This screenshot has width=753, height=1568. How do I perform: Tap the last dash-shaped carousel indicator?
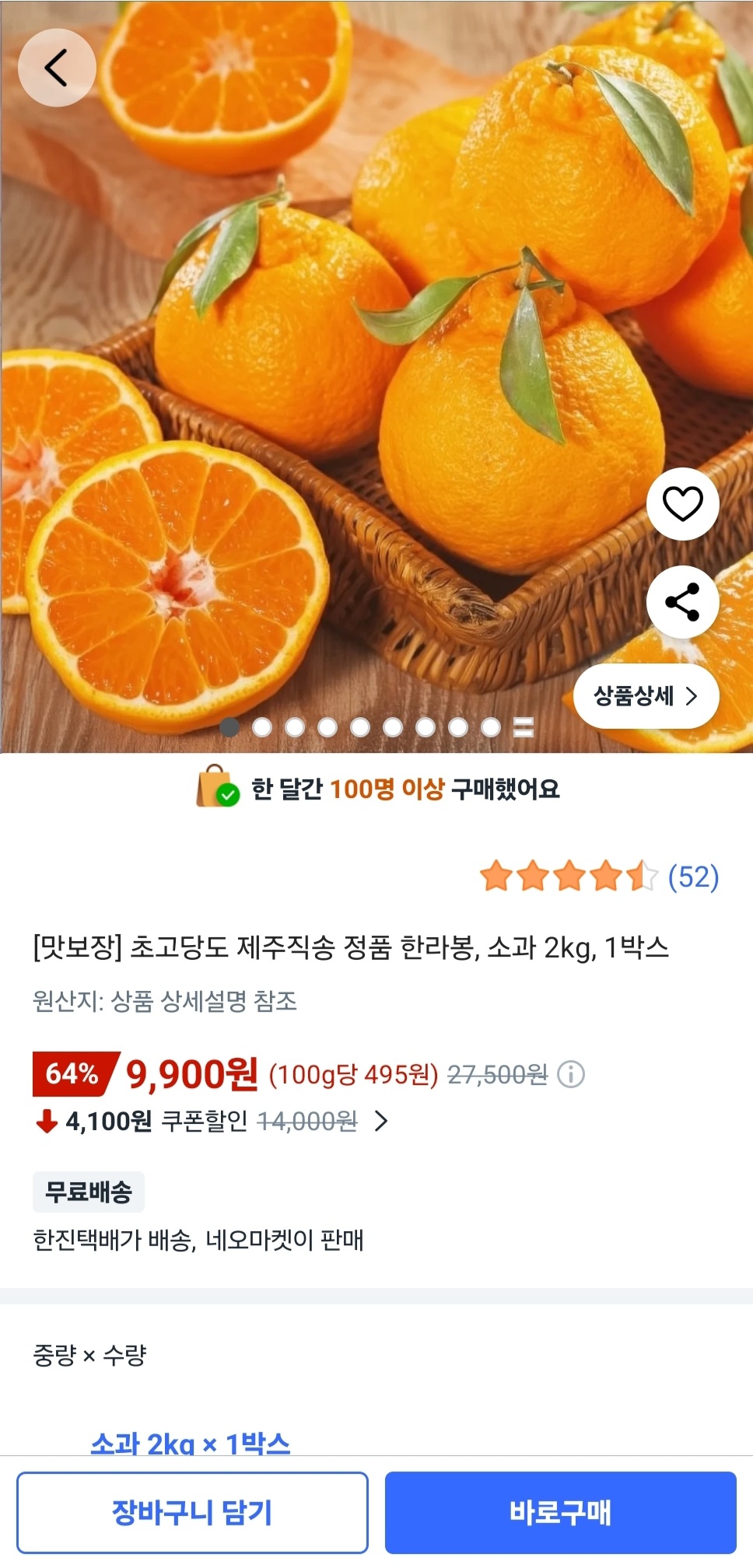point(525,728)
